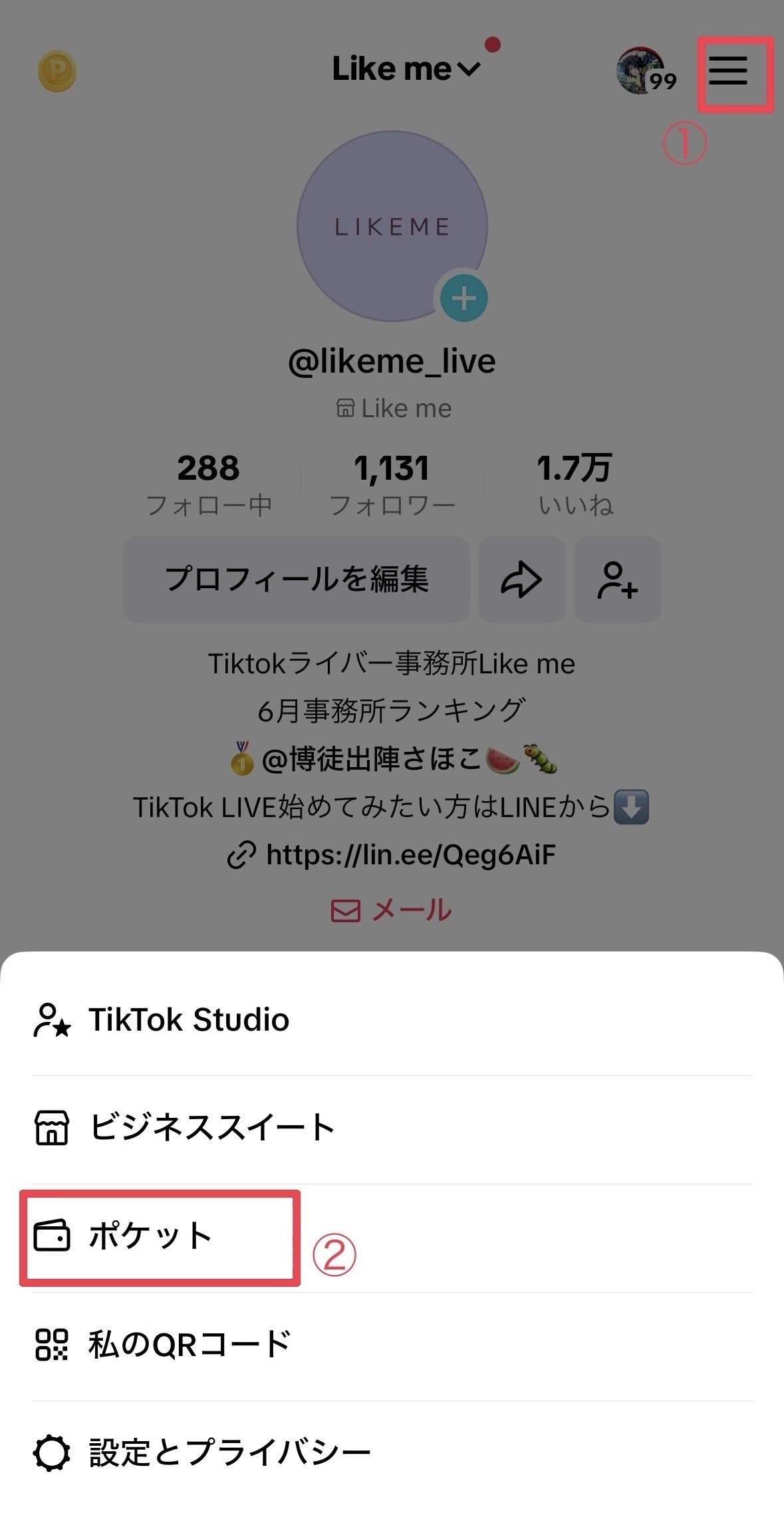
Task: Expand the Like me account switcher
Action: click(x=392, y=69)
